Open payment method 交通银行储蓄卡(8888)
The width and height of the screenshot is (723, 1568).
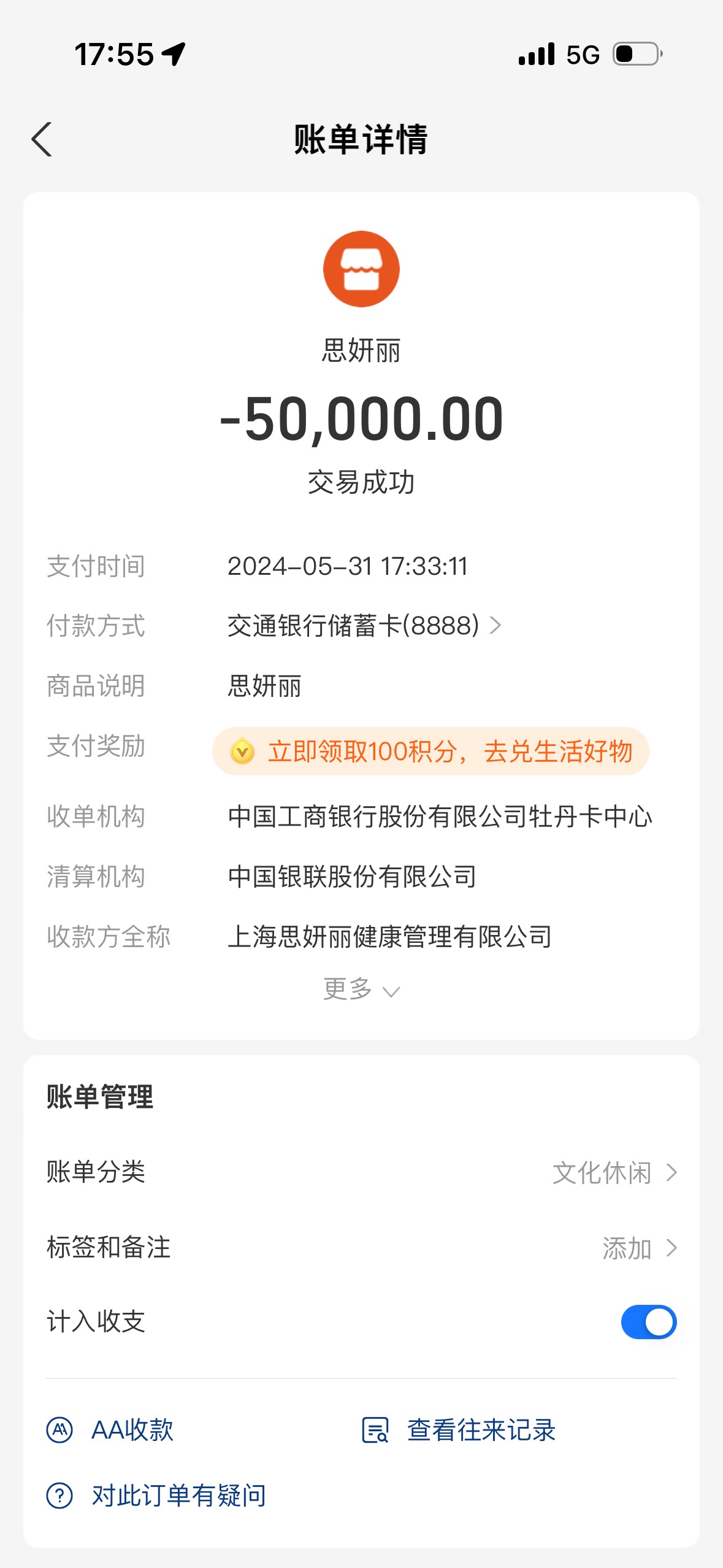[x=365, y=626]
